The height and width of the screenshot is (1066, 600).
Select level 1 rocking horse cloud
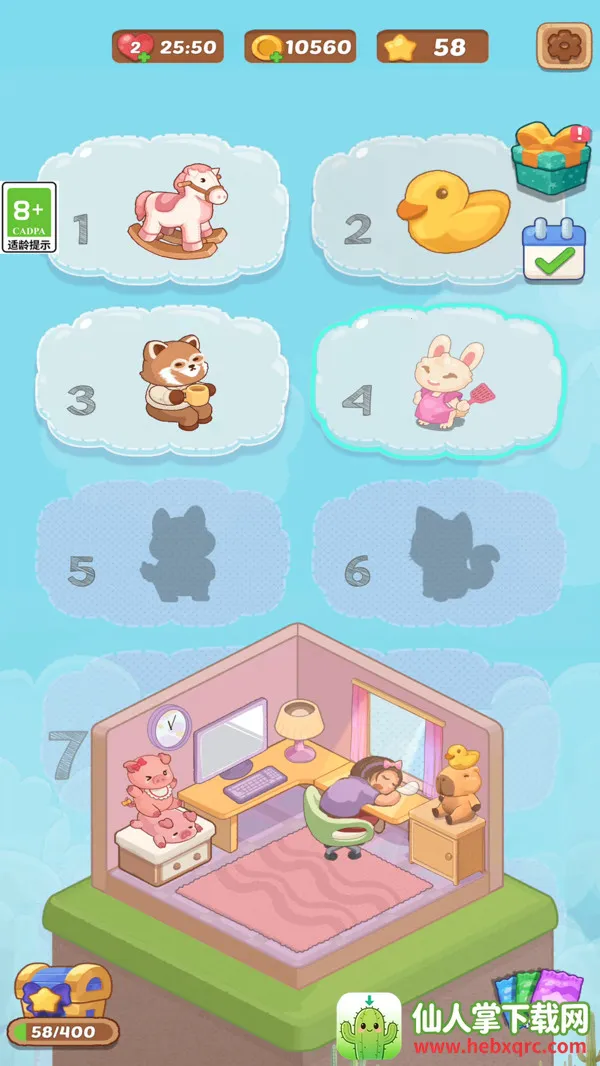165,212
